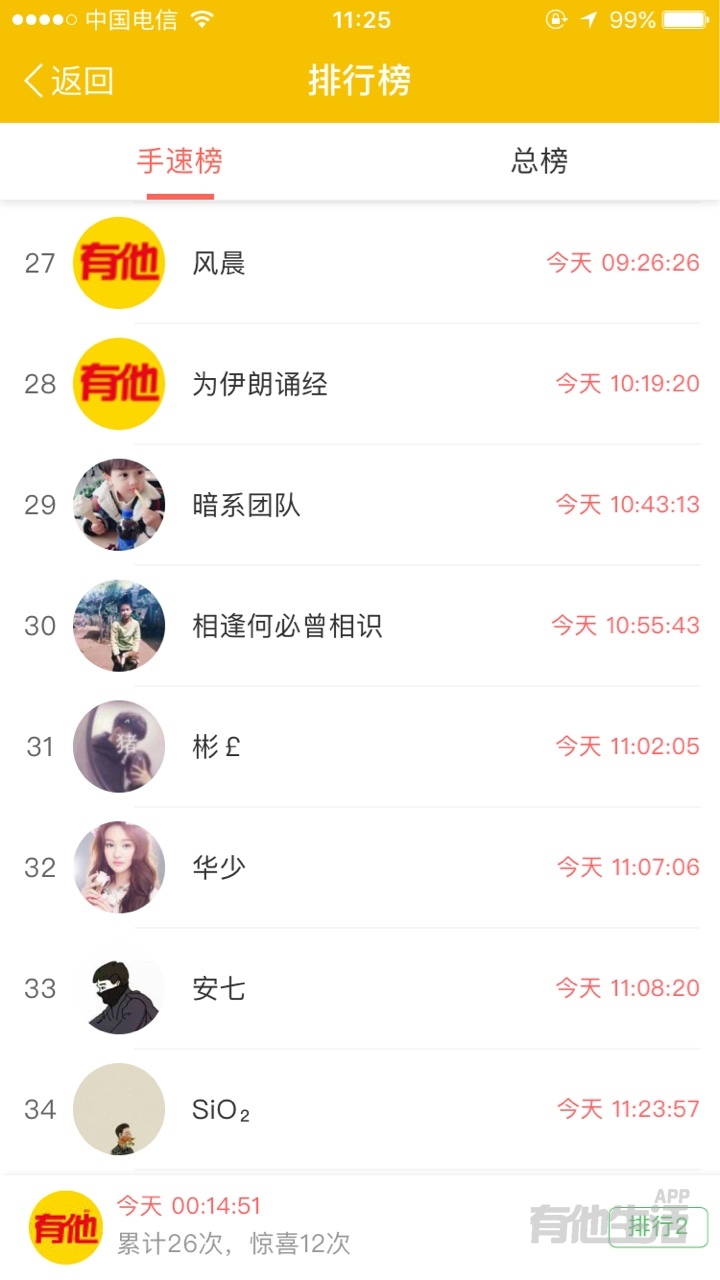This screenshot has width=720, height=1280.
Task: Open the 相逢何必曾相识 entry
Action: point(360,626)
